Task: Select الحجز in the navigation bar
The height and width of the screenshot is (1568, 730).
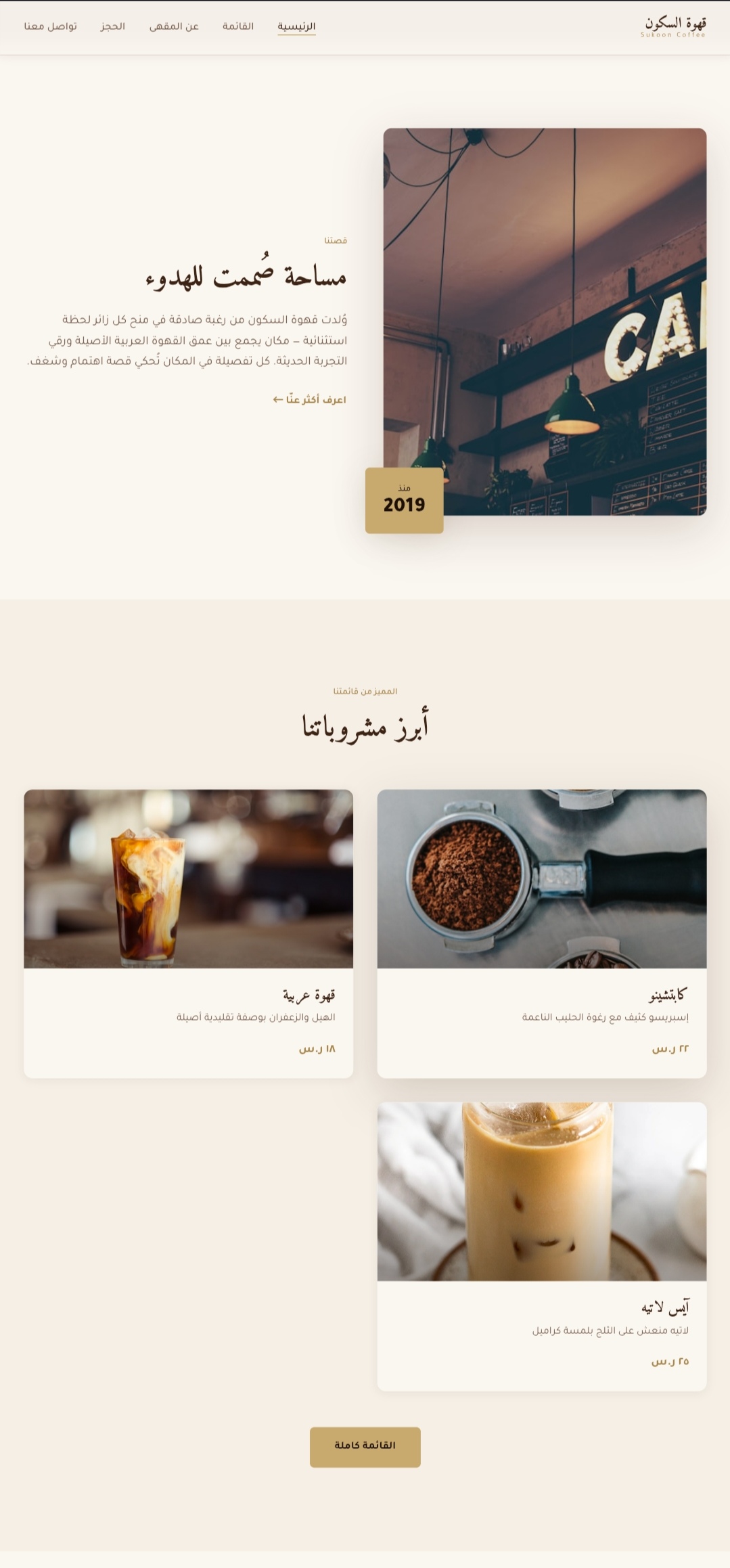Action: pos(113,26)
